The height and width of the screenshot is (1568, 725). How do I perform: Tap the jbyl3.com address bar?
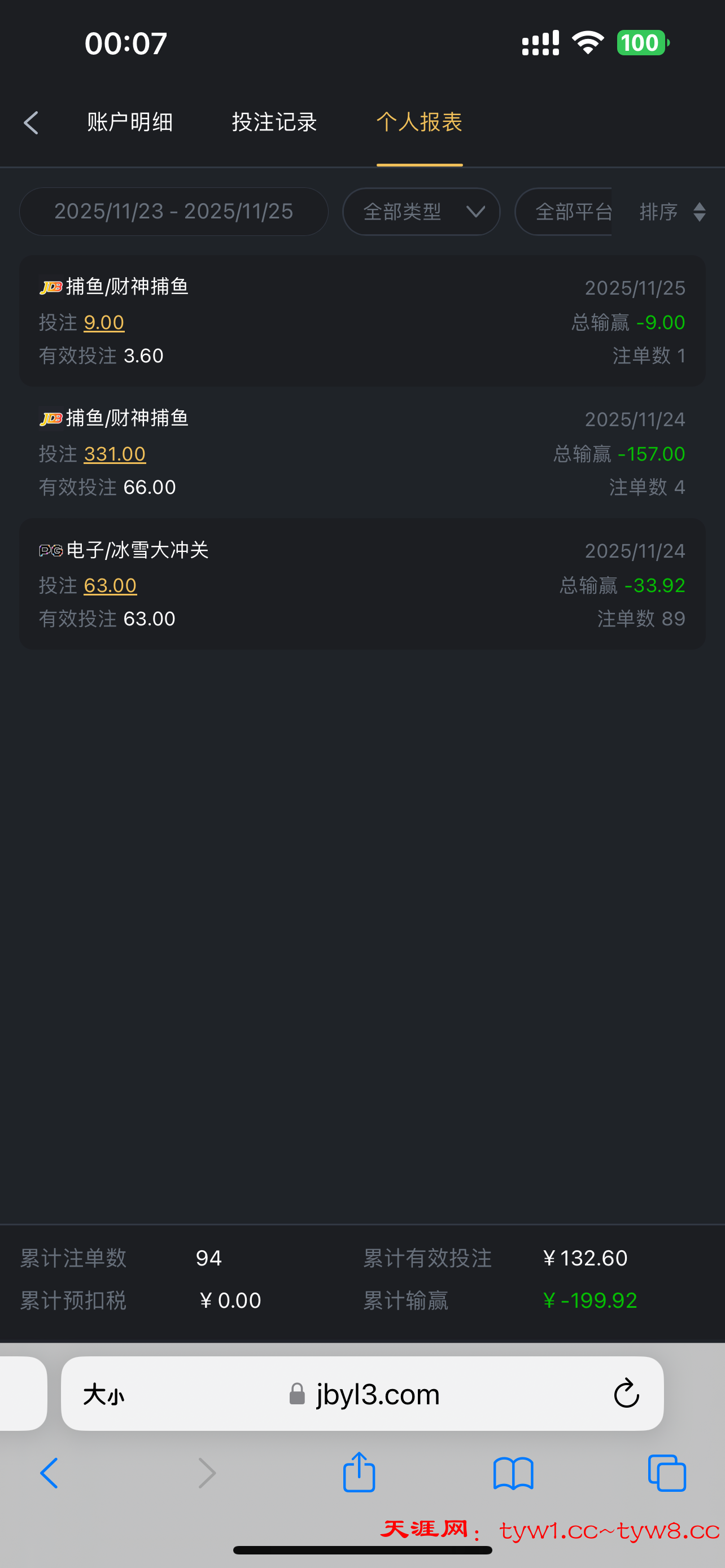tap(365, 1394)
